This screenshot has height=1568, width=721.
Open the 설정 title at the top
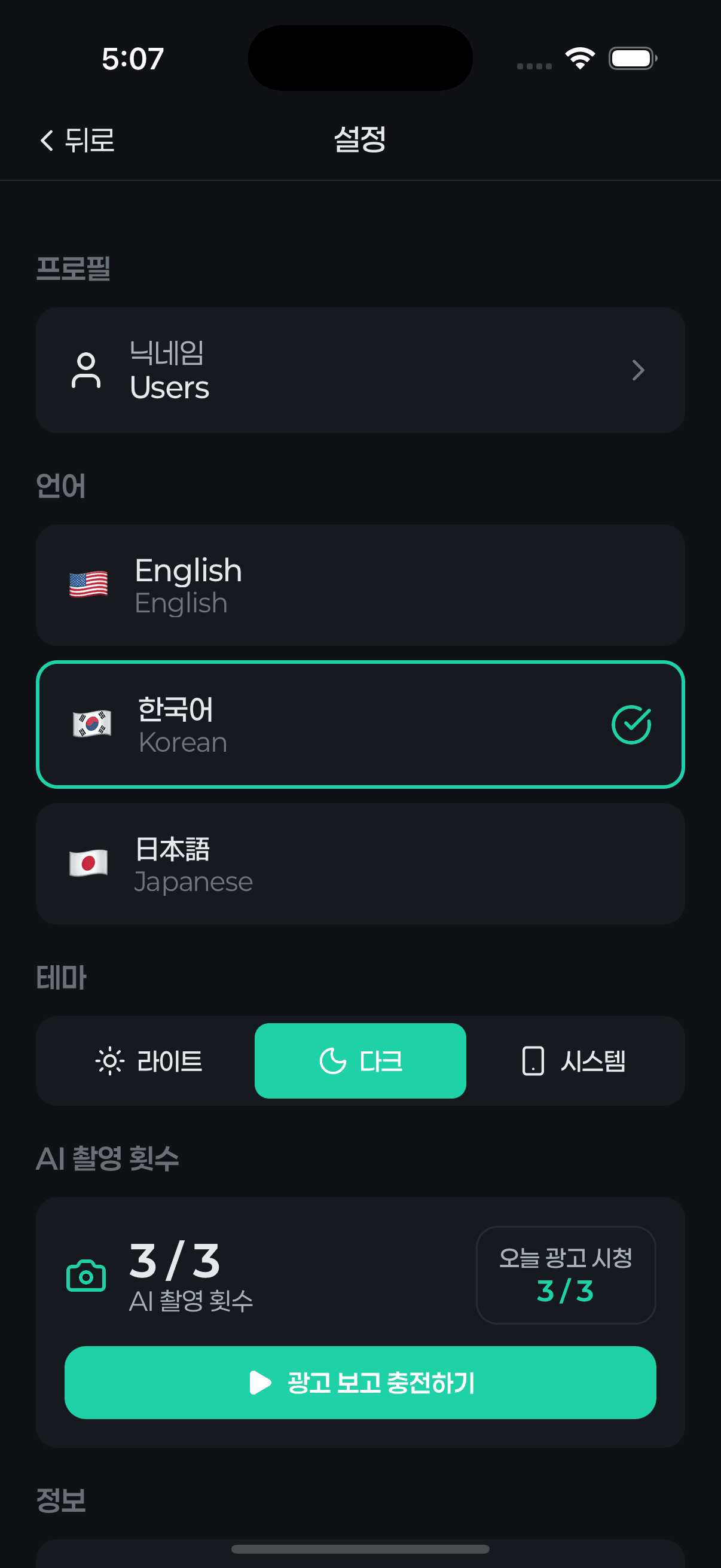point(360,139)
